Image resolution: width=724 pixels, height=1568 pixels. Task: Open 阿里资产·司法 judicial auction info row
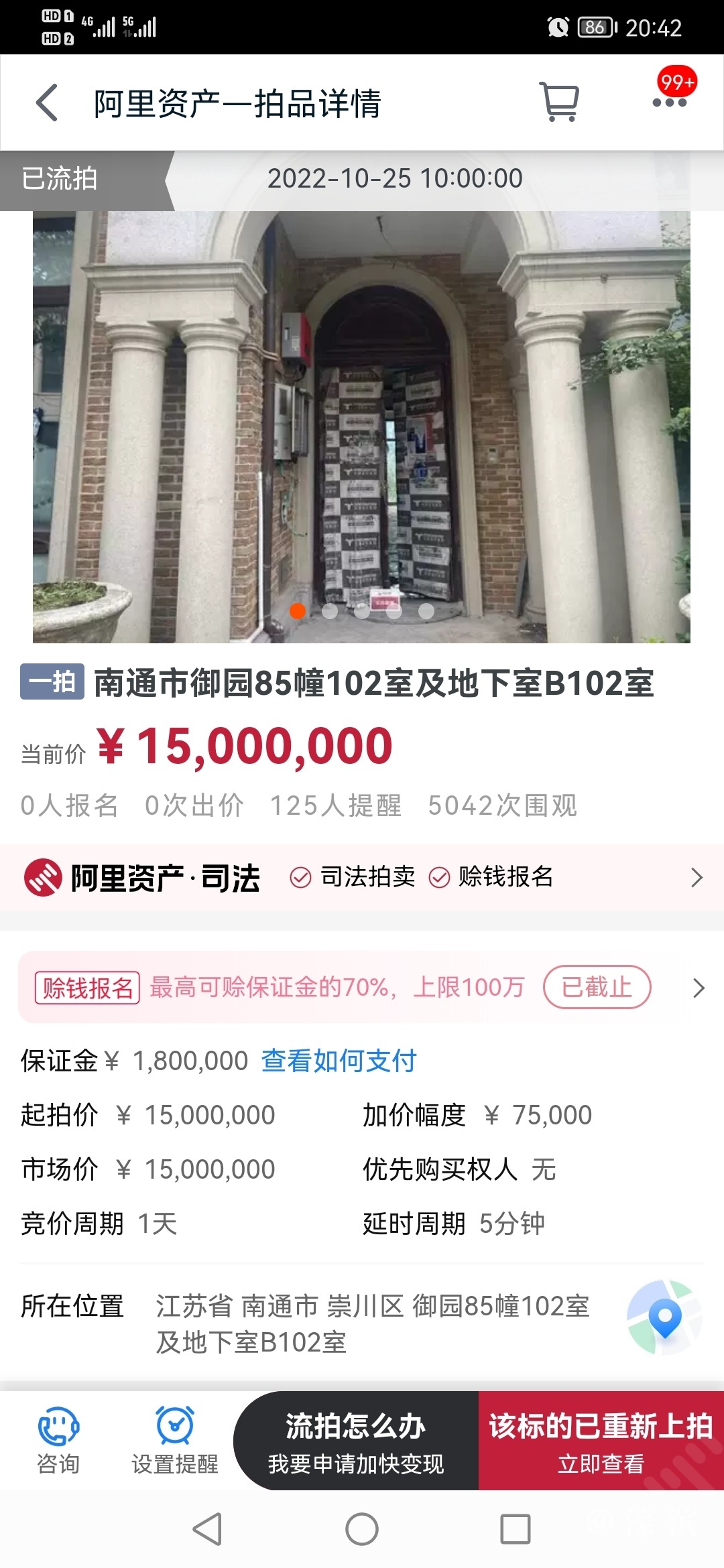point(362,877)
